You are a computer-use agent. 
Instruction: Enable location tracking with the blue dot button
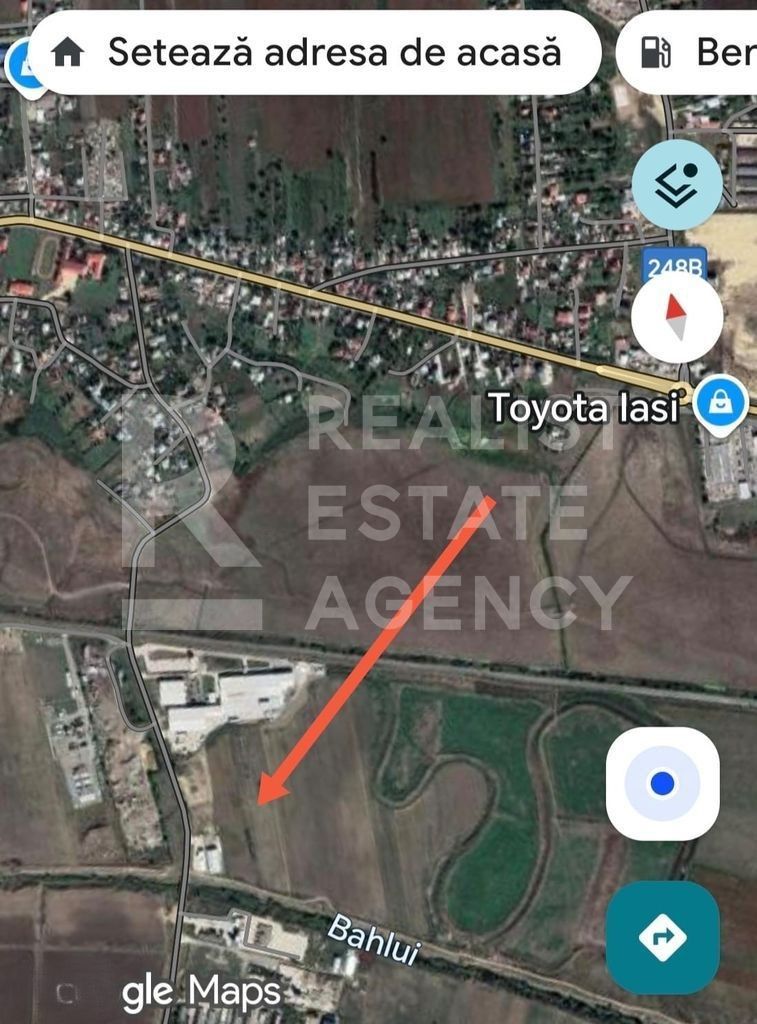click(x=661, y=785)
